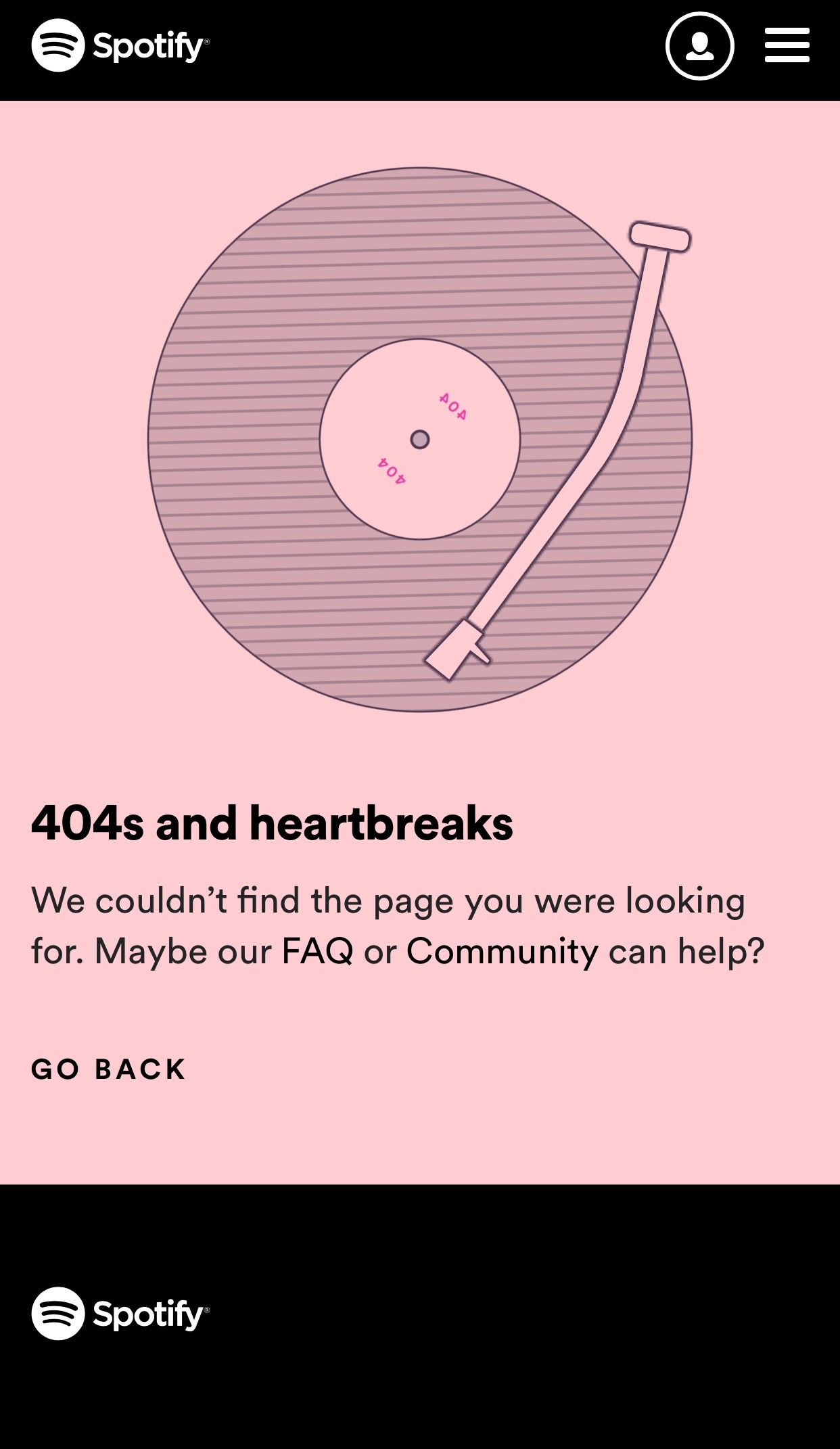Tap GO BACK

pyautogui.click(x=108, y=1069)
